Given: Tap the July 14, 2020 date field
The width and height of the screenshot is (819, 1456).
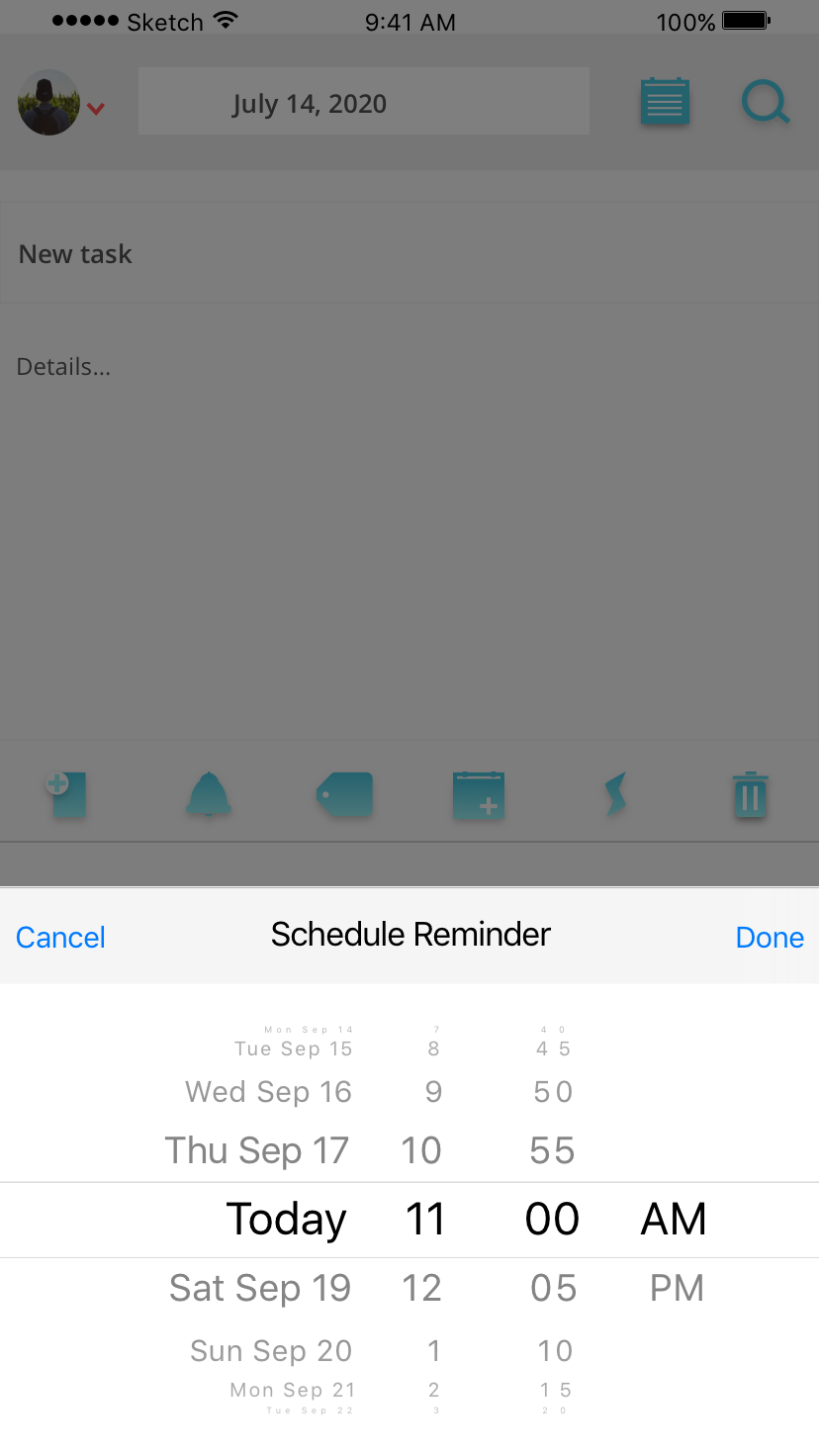Looking at the screenshot, I should pyautogui.click(x=364, y=102).
